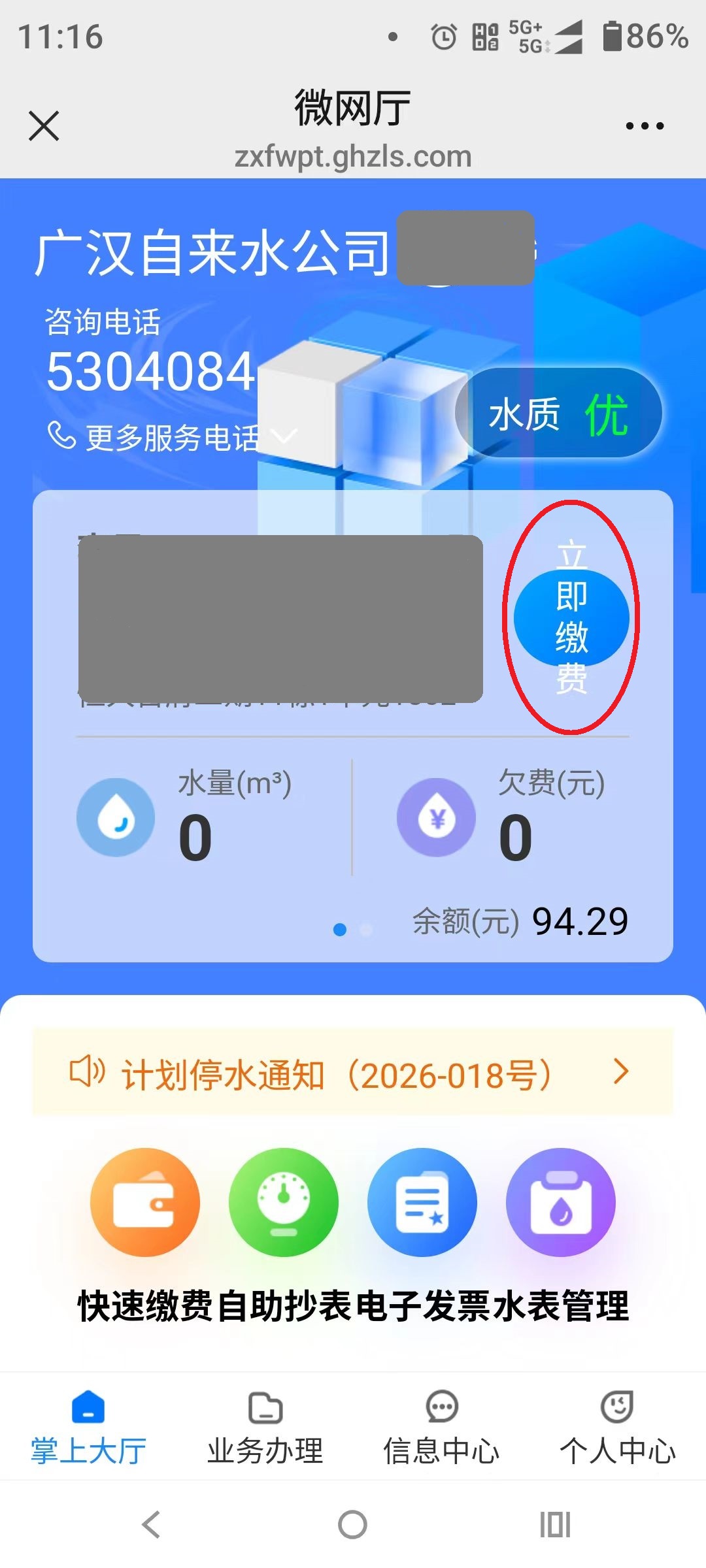Viewport: 706px width, 1568px height.
Task: Tap the 水质 优 badge
Action: pos(559,414)
